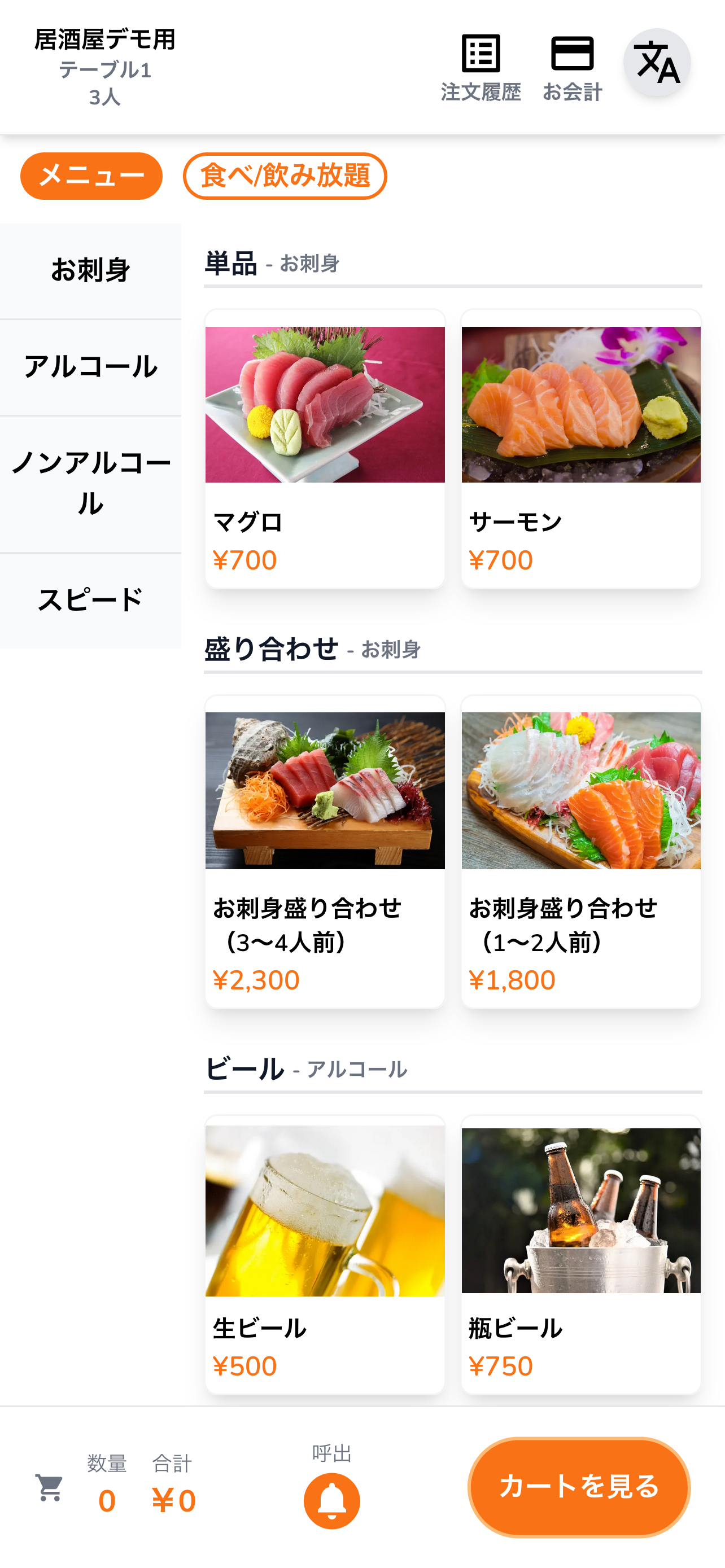Select the ノンアルコール category

tap(91, 484)
